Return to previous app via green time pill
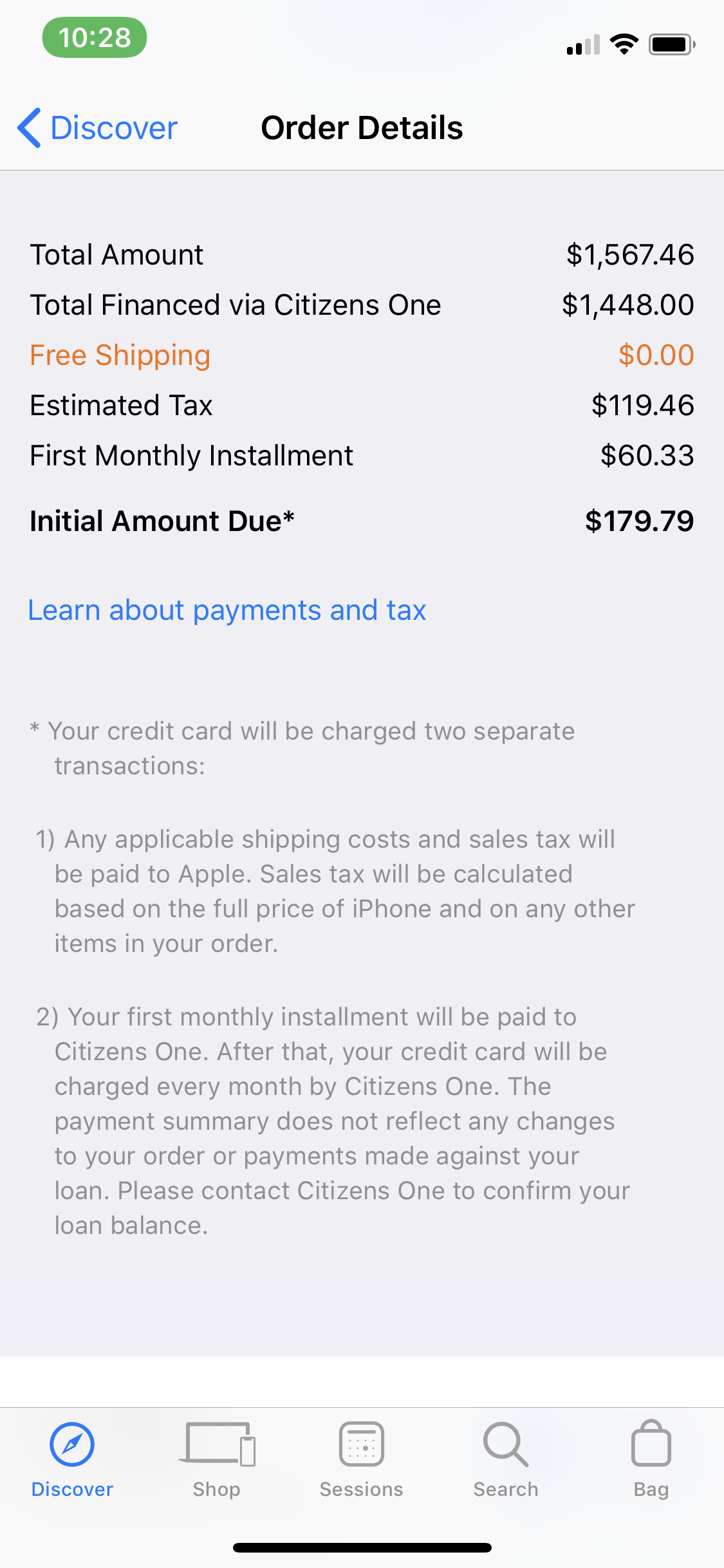 (x=95, y=37)
